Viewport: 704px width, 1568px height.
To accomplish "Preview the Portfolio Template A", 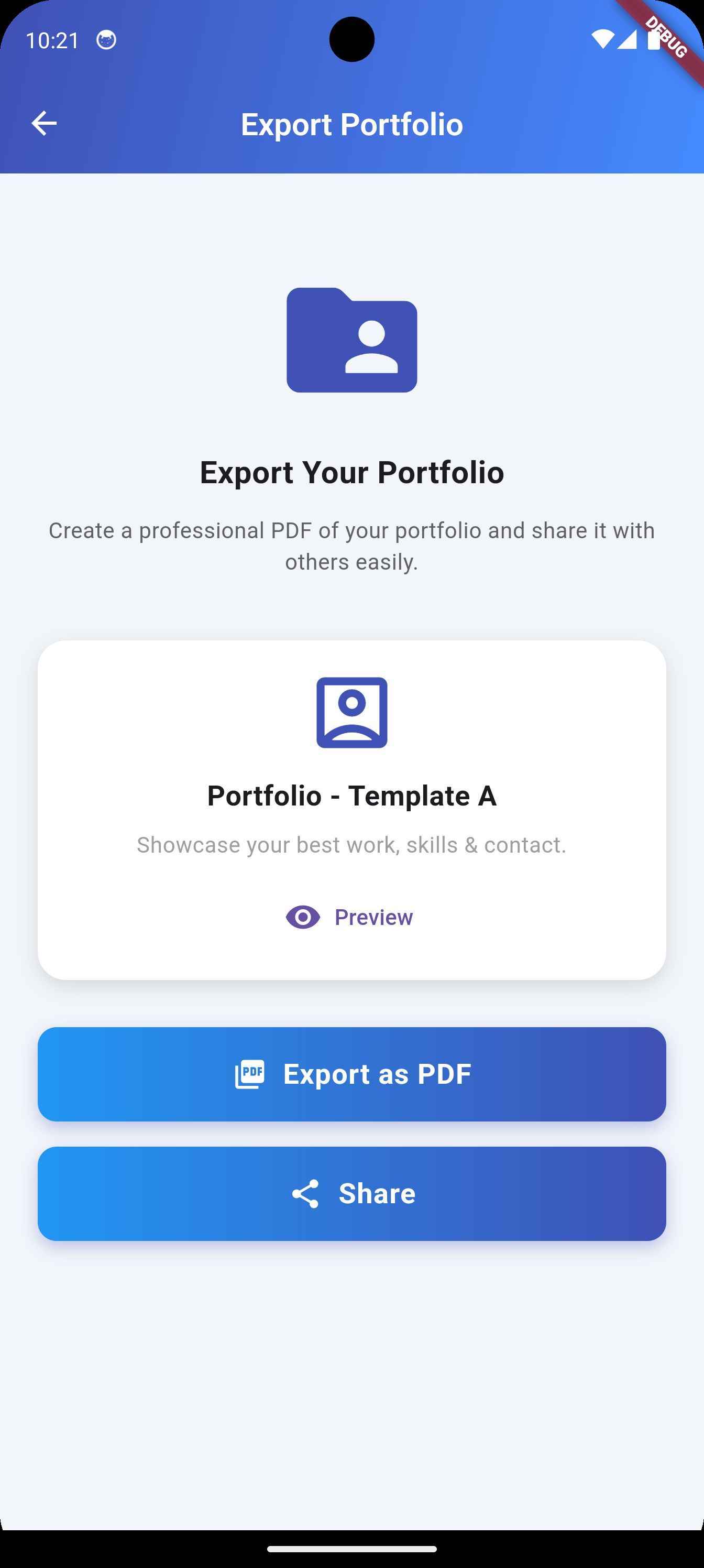I will click(x=350, y=917).
